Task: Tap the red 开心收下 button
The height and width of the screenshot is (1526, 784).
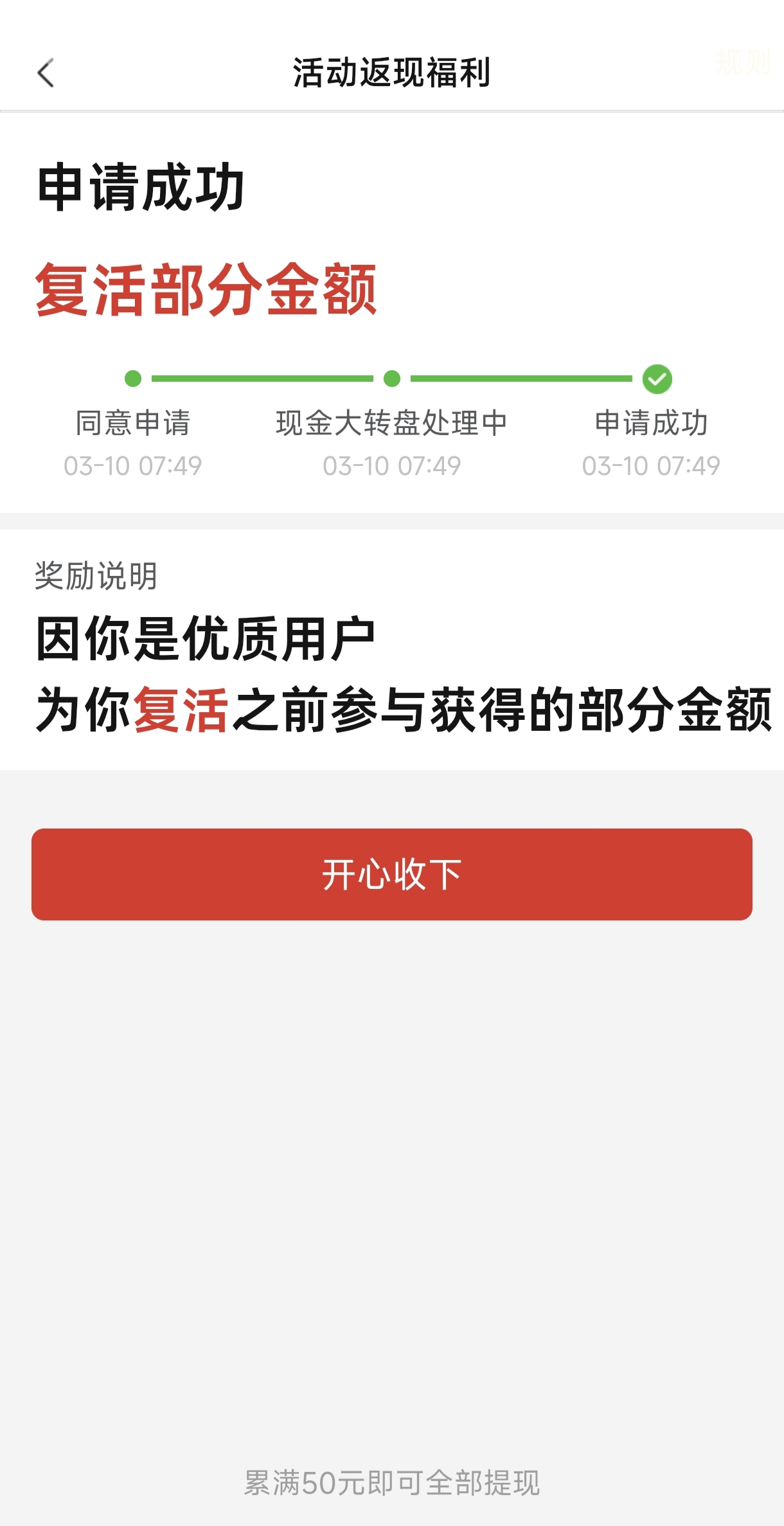Action: pos(392,874)
